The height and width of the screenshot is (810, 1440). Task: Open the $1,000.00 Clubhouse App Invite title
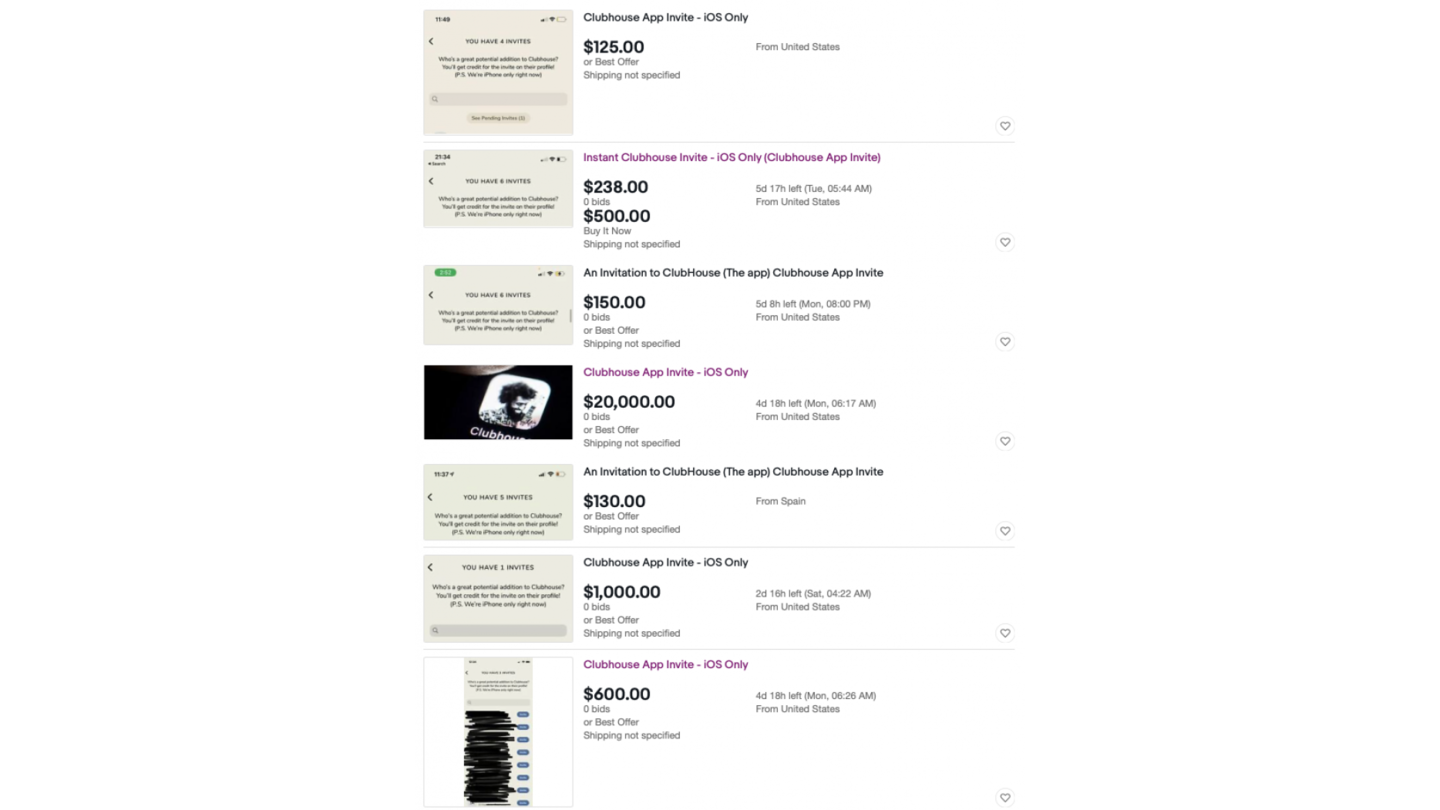coord(665,562)
